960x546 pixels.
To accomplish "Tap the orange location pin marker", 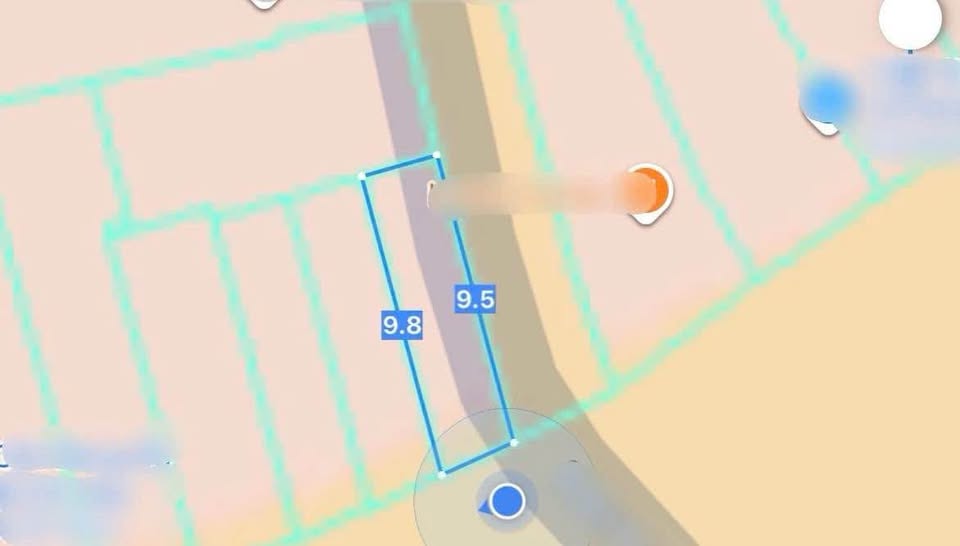I will [650, 189].
